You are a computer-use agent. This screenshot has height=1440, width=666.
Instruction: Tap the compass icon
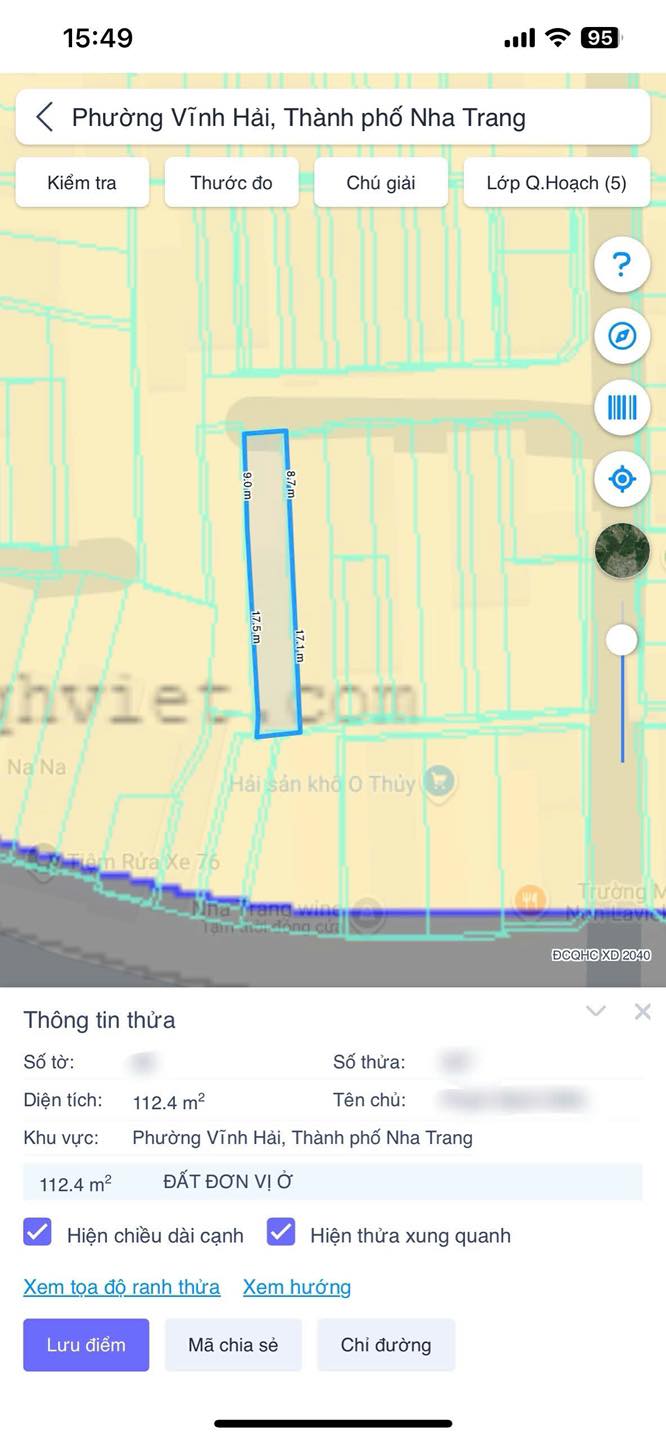[622, 336]
